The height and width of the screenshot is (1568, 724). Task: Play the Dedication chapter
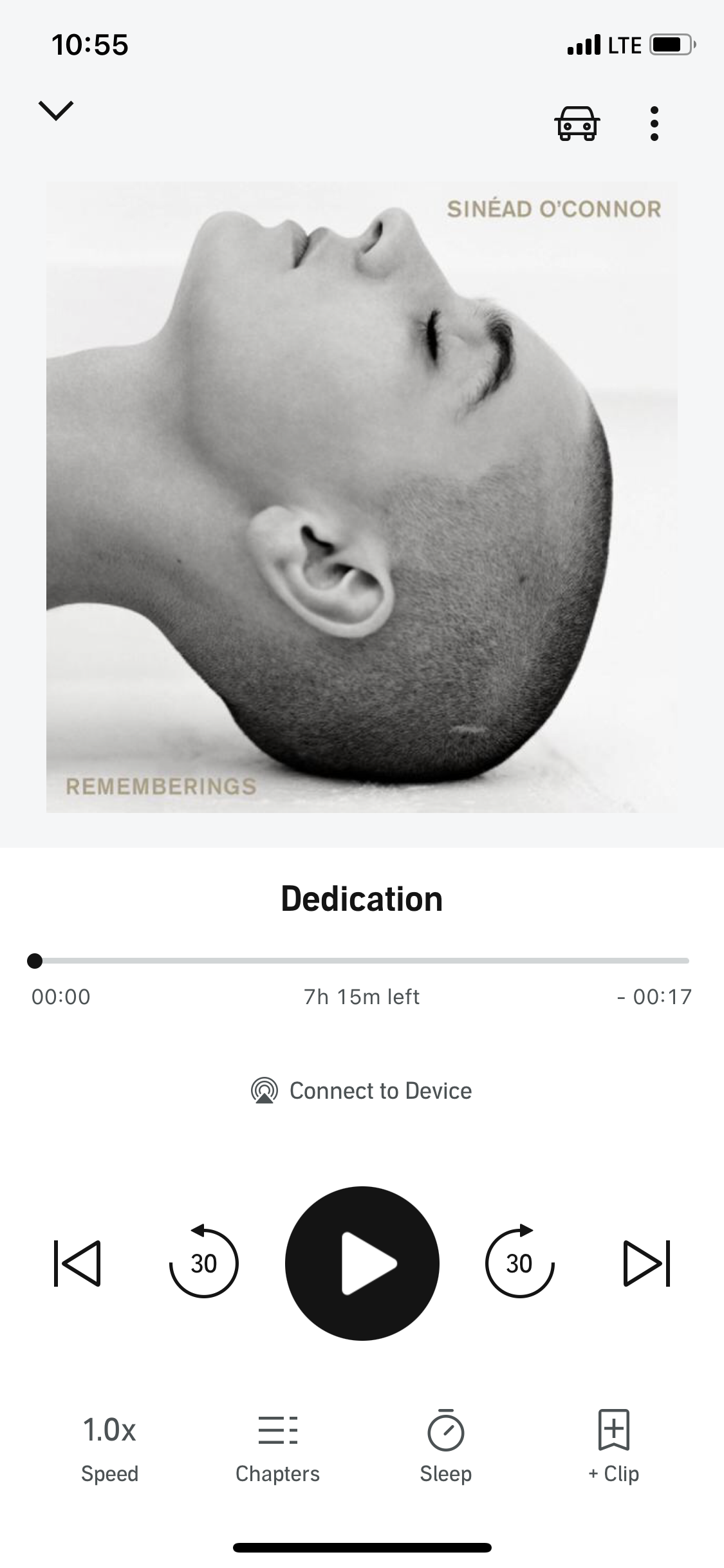pos(362,1263)
